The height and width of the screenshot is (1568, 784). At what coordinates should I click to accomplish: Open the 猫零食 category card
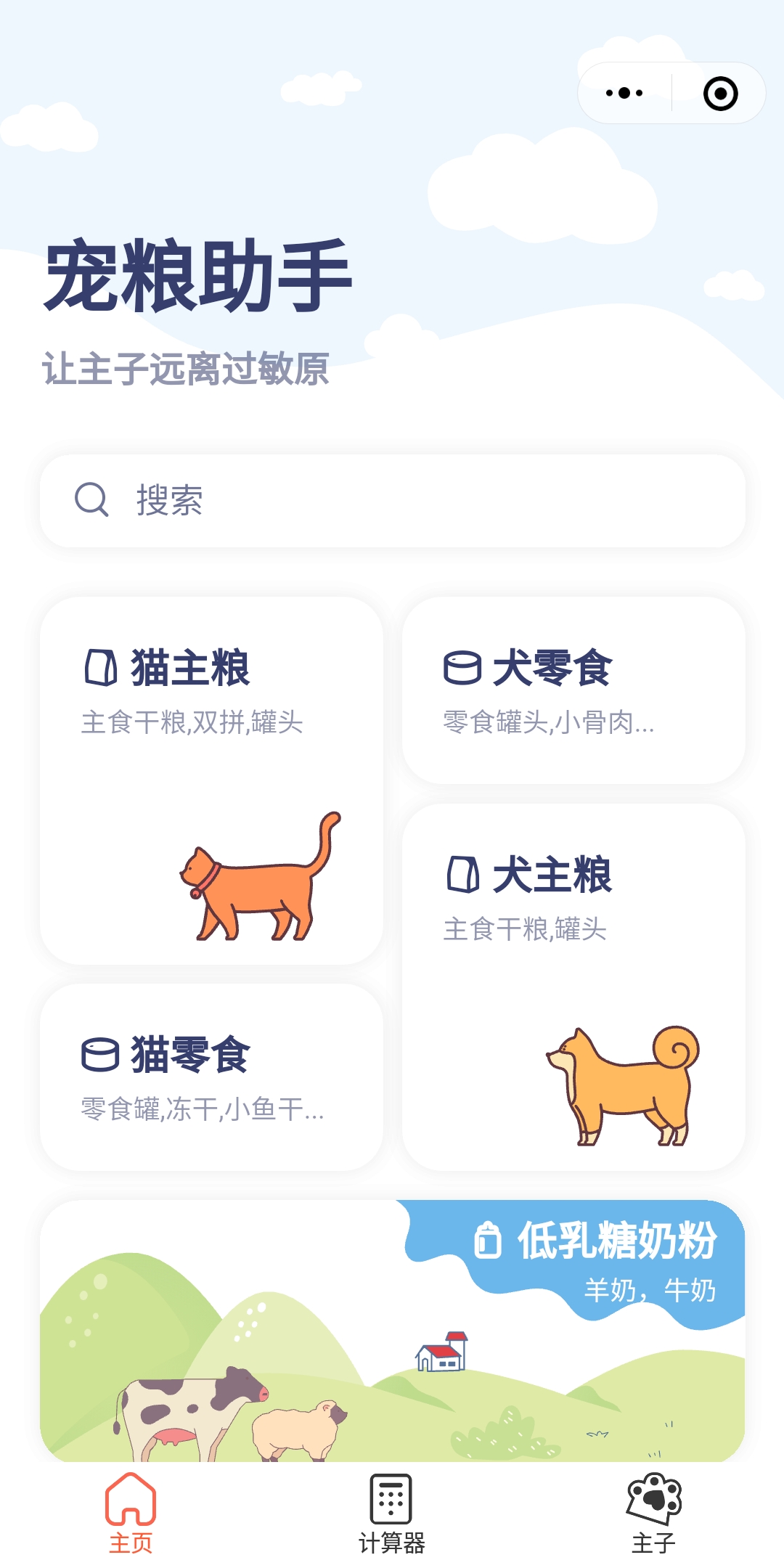pos(211,1077)
